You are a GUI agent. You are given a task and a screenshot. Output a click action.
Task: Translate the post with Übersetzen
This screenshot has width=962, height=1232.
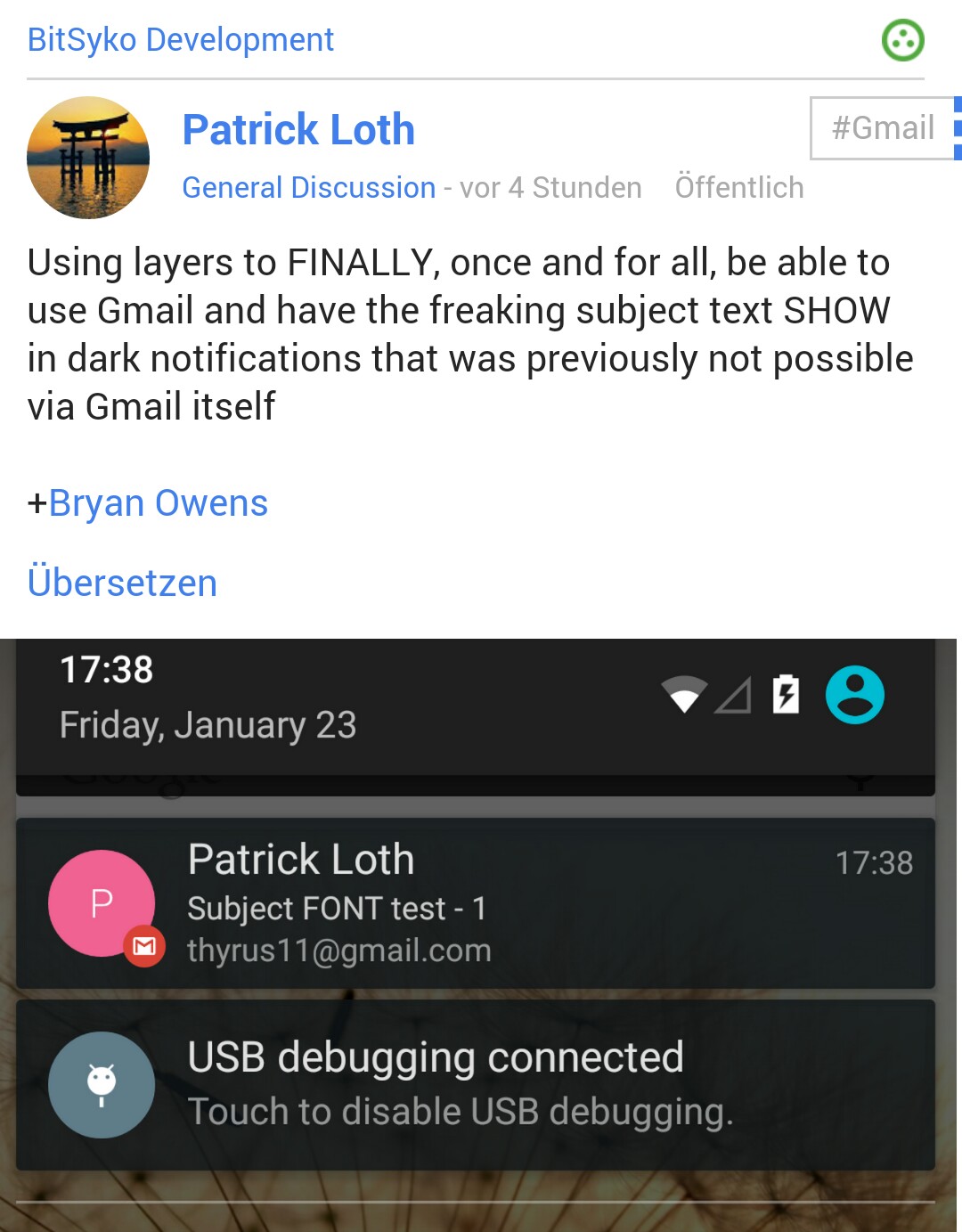click(123, 583)
